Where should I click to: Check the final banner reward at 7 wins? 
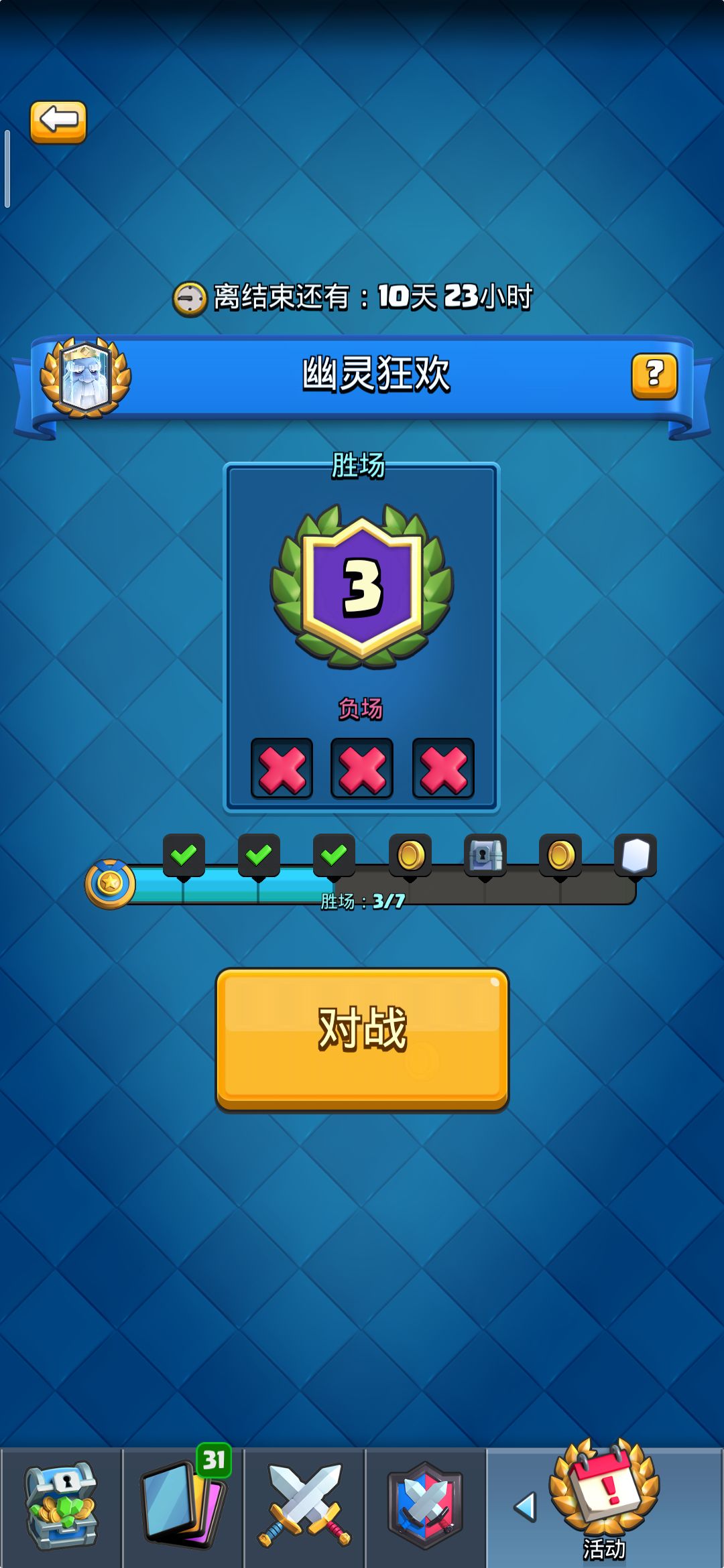click(x=636, y=856)
